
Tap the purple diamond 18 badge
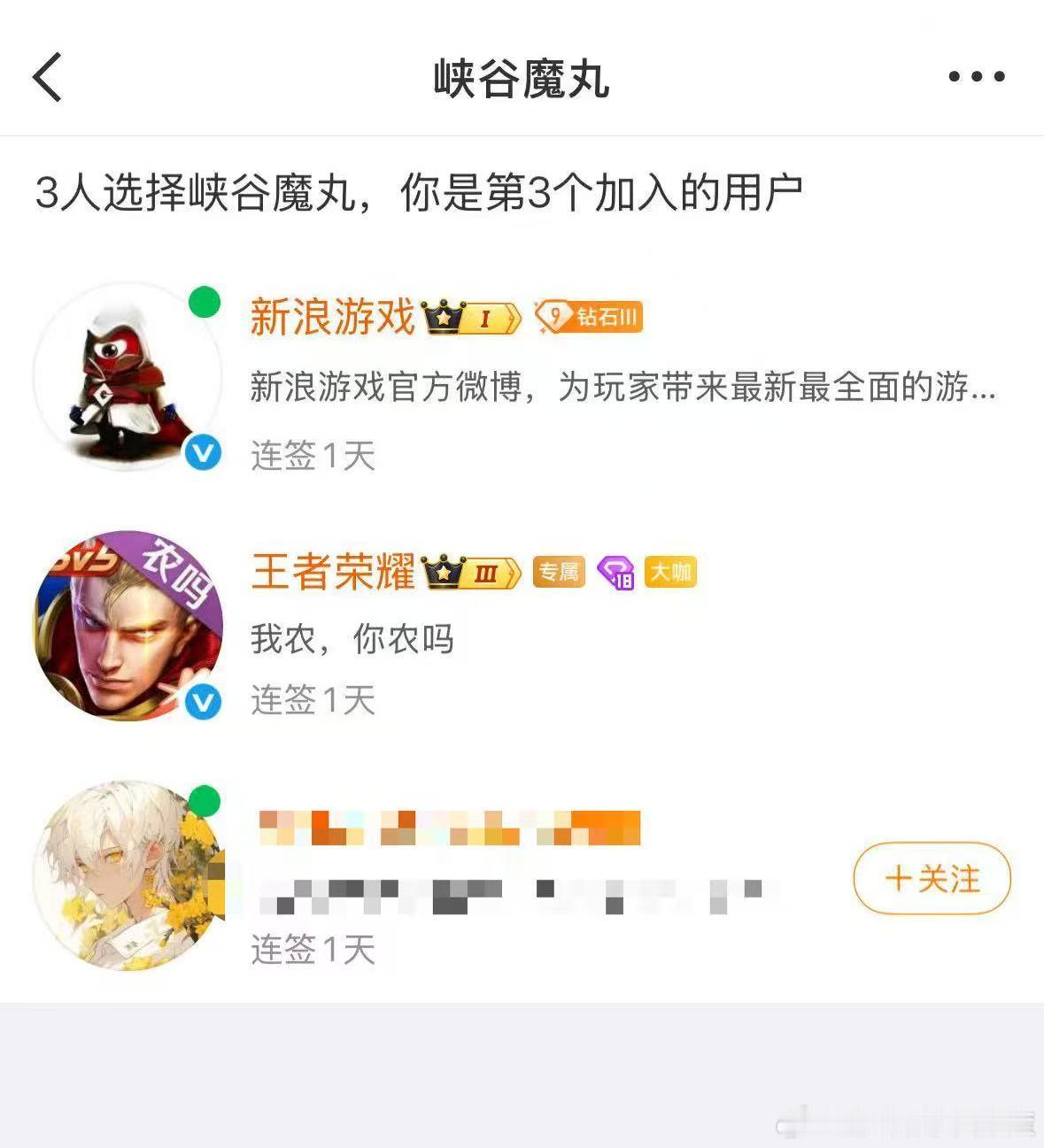617,574
